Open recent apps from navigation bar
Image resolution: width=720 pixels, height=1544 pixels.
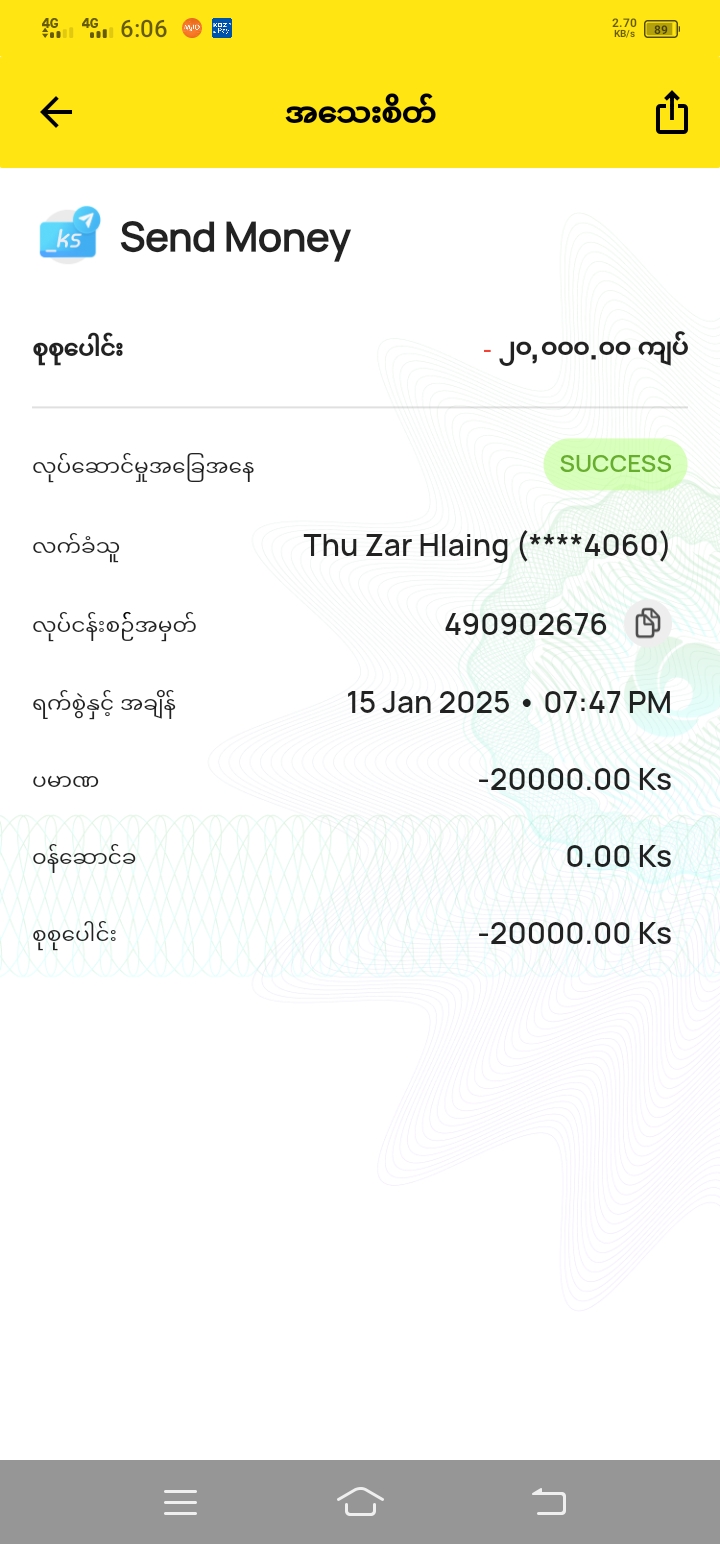click(x=180, y=1502)
